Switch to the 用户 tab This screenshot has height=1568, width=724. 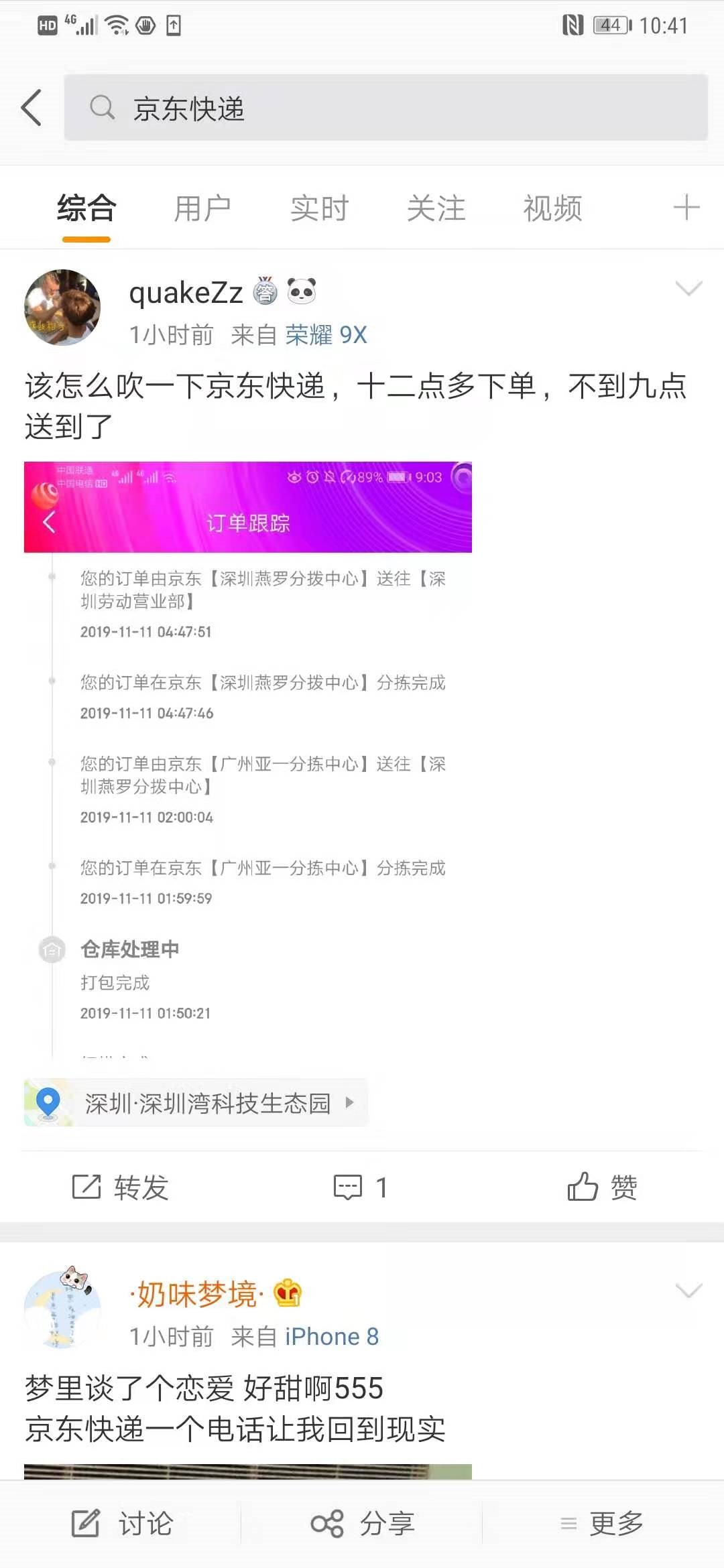pyautogui.click(x=202, y=208)
